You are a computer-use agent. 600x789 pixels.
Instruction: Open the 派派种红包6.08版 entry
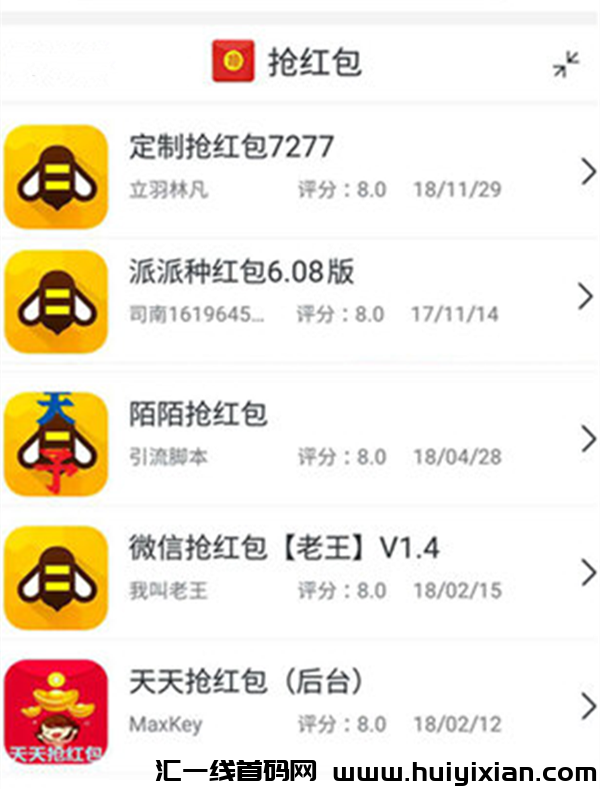click(300, 293)
